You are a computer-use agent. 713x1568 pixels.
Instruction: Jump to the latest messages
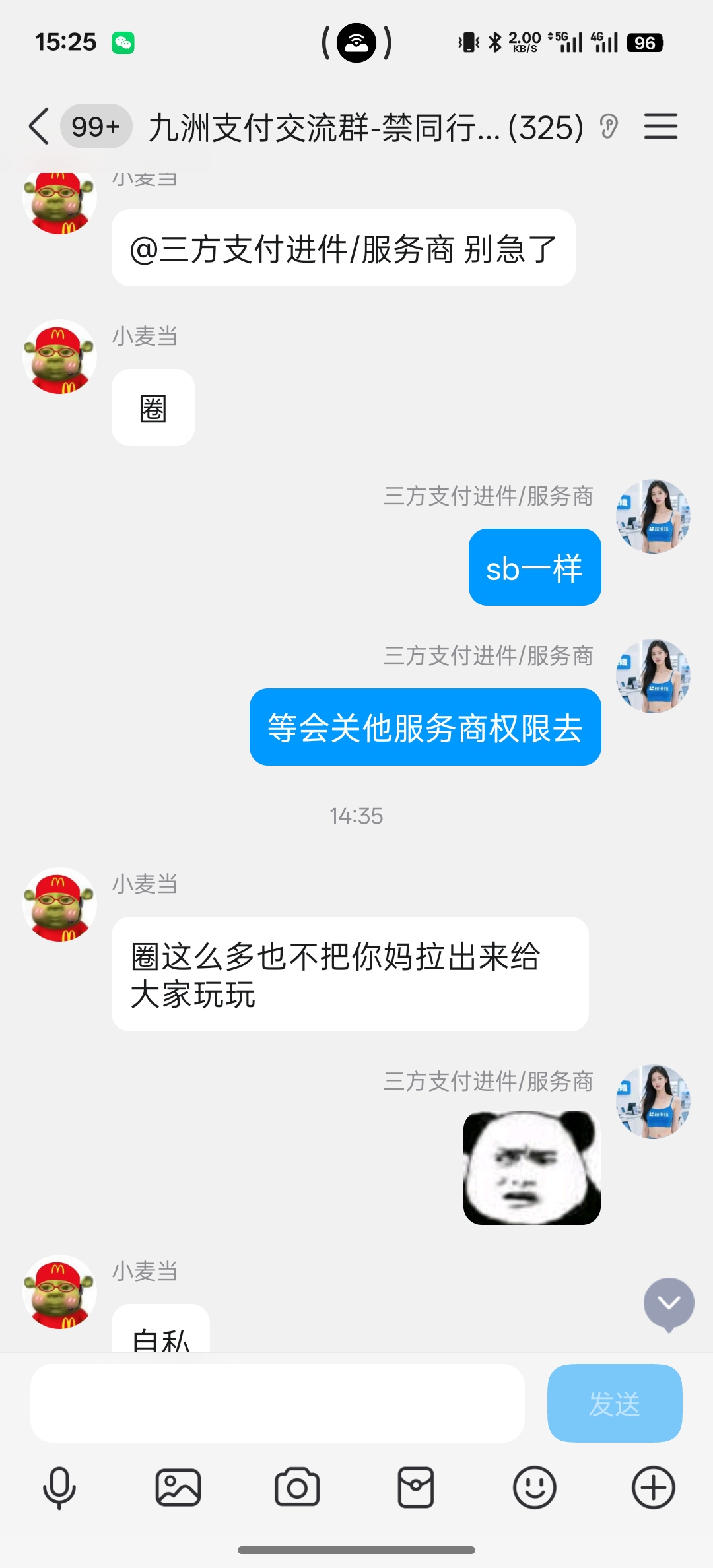[x=669, y=1303]
